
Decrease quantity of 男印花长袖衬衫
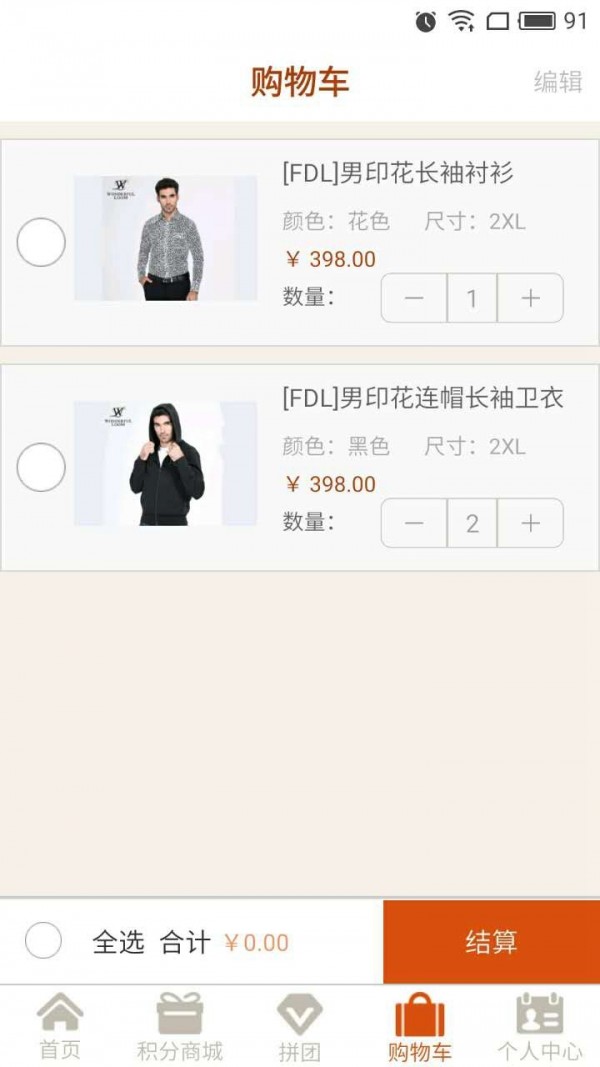click(414, 298)
